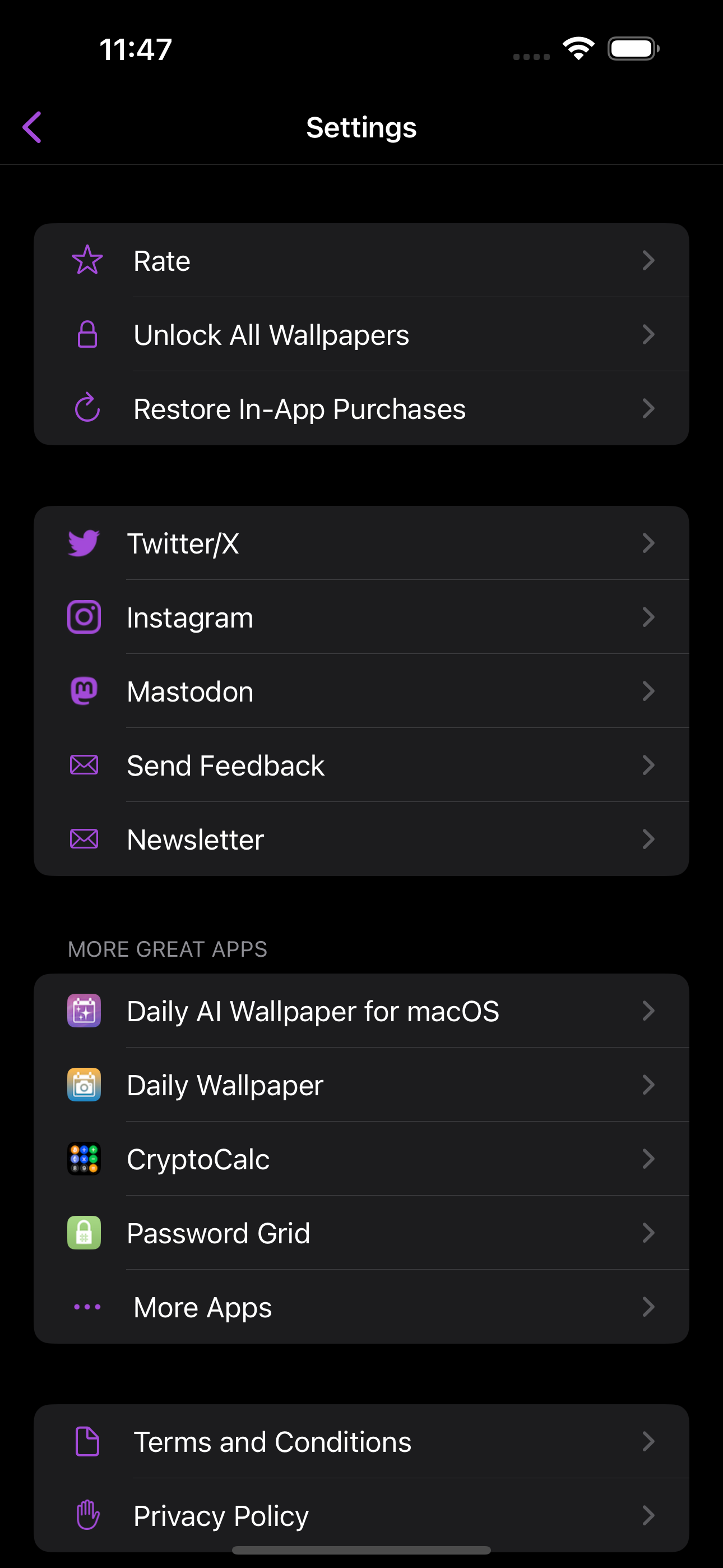Check out CryptoCalc

pos(361,1159)
